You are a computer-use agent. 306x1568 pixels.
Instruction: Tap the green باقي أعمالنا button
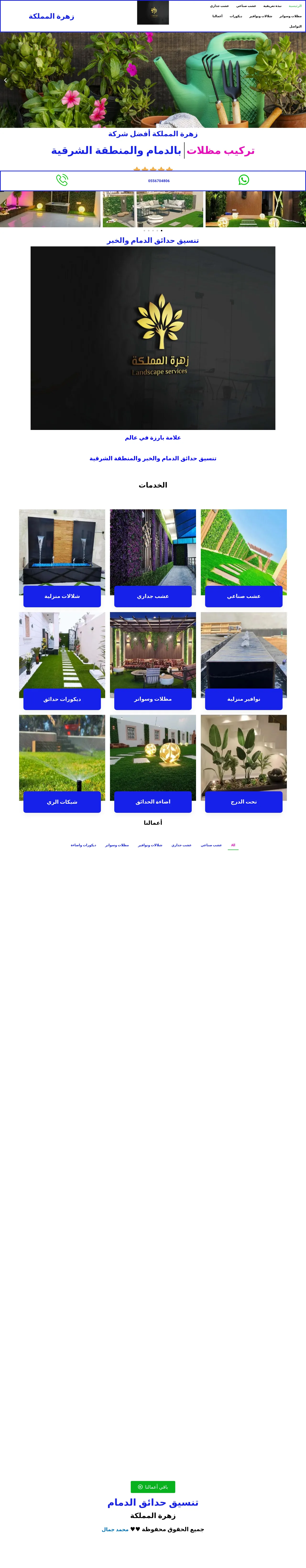[x=153, y=1486]
